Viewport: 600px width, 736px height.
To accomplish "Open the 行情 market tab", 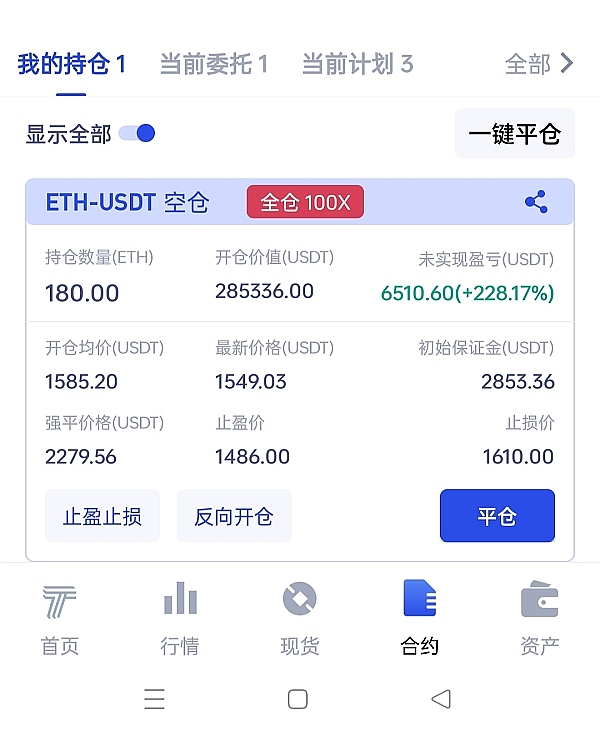I will point(180,619).
